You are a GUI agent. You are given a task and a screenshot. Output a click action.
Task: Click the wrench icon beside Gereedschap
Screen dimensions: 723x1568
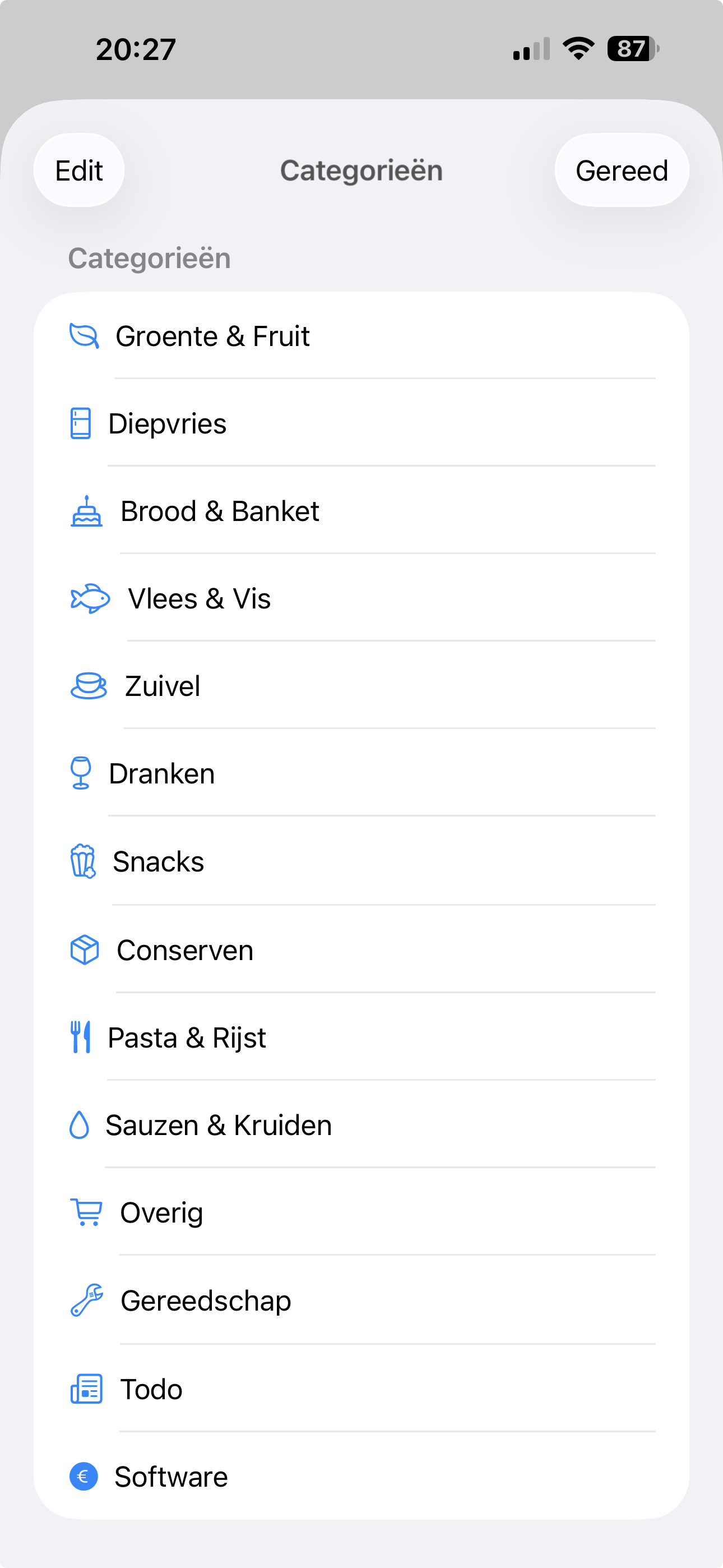pos(87,1299)
